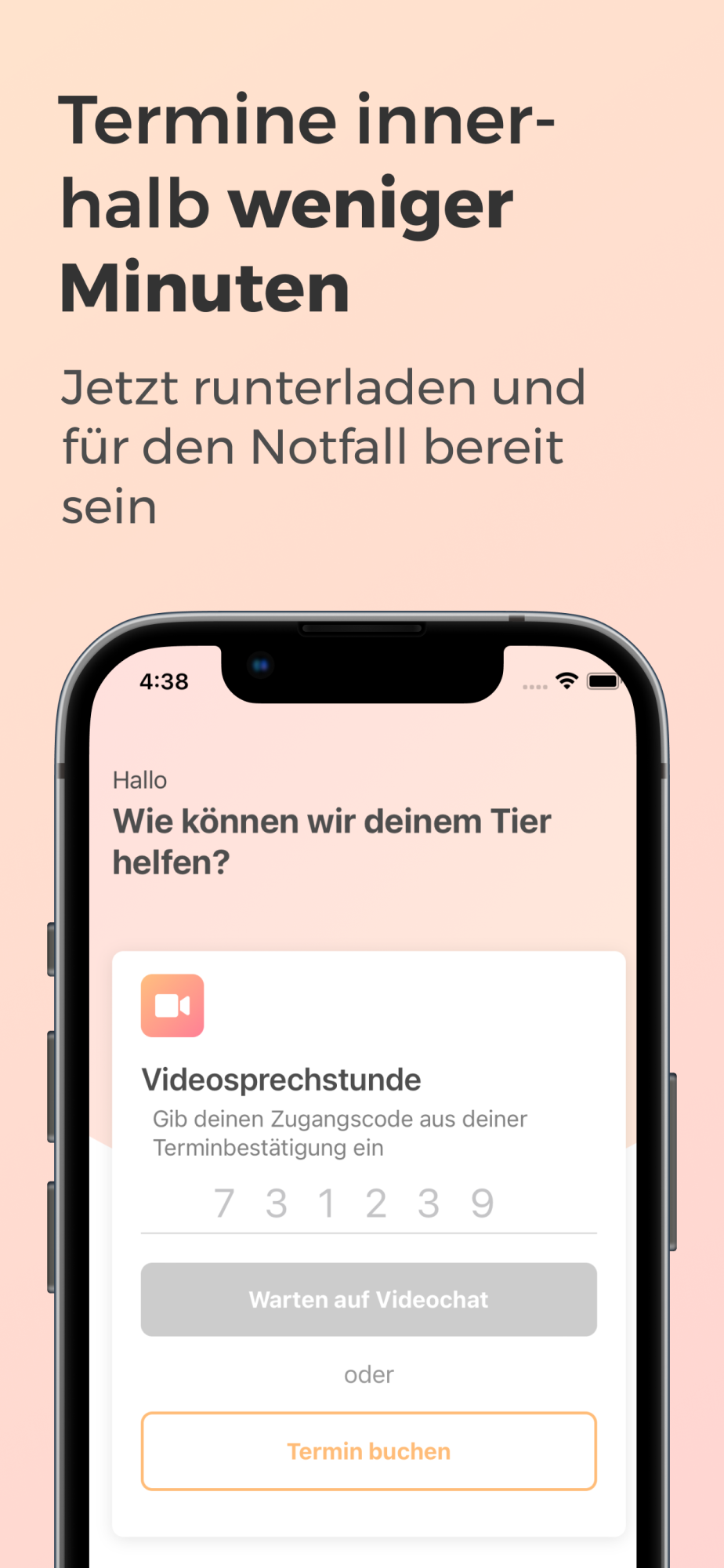Click the Hallo greeting label
Viewport: 724px width, 1568px height.
[x=139, y=779]
